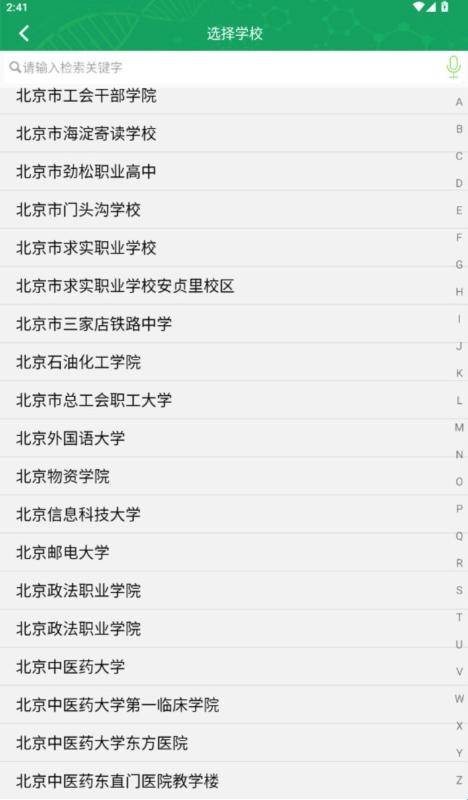468x800 pixels.
Task: Choose 北京物资学院
Action: 225,476
